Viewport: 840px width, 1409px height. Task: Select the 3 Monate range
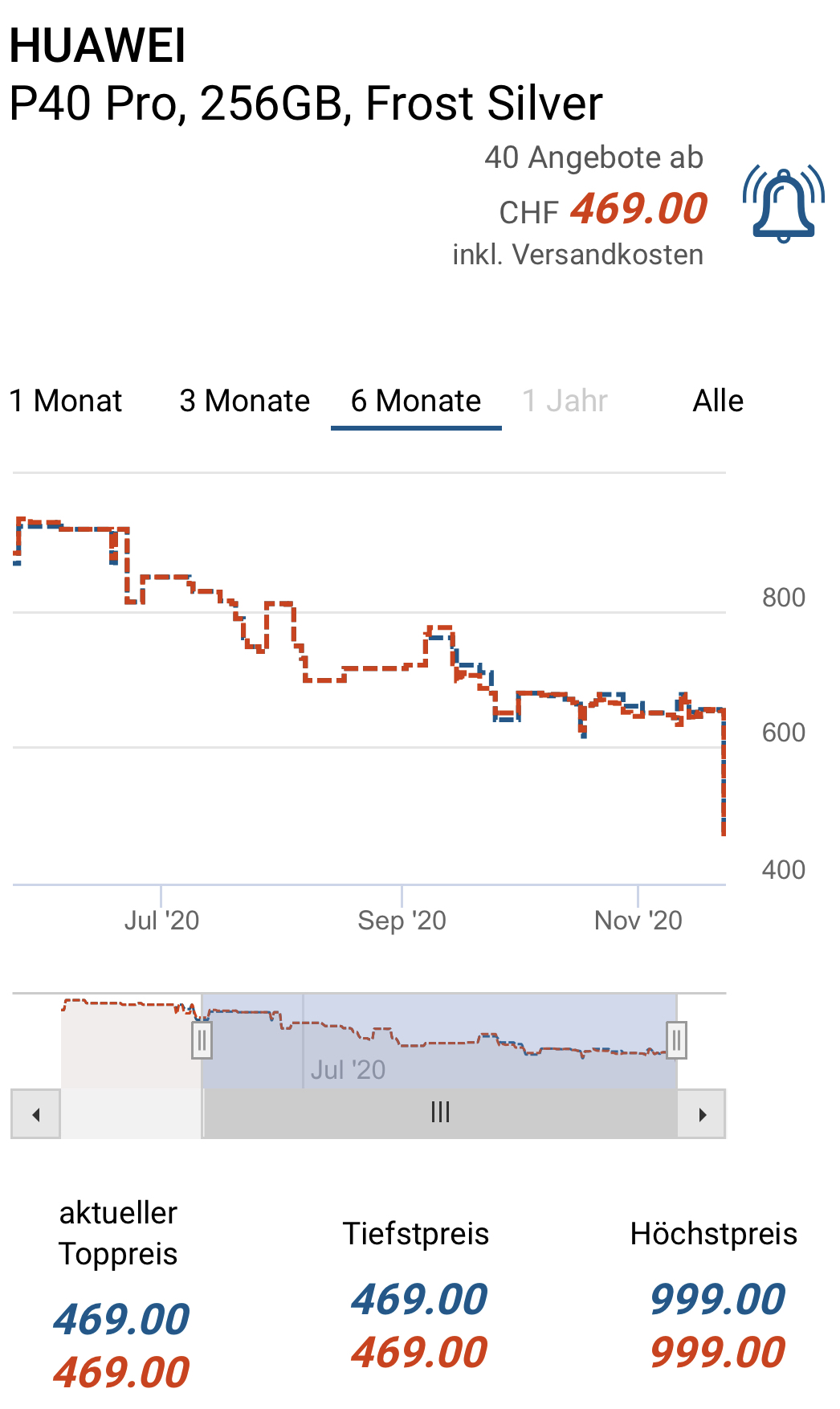(244, 401)
